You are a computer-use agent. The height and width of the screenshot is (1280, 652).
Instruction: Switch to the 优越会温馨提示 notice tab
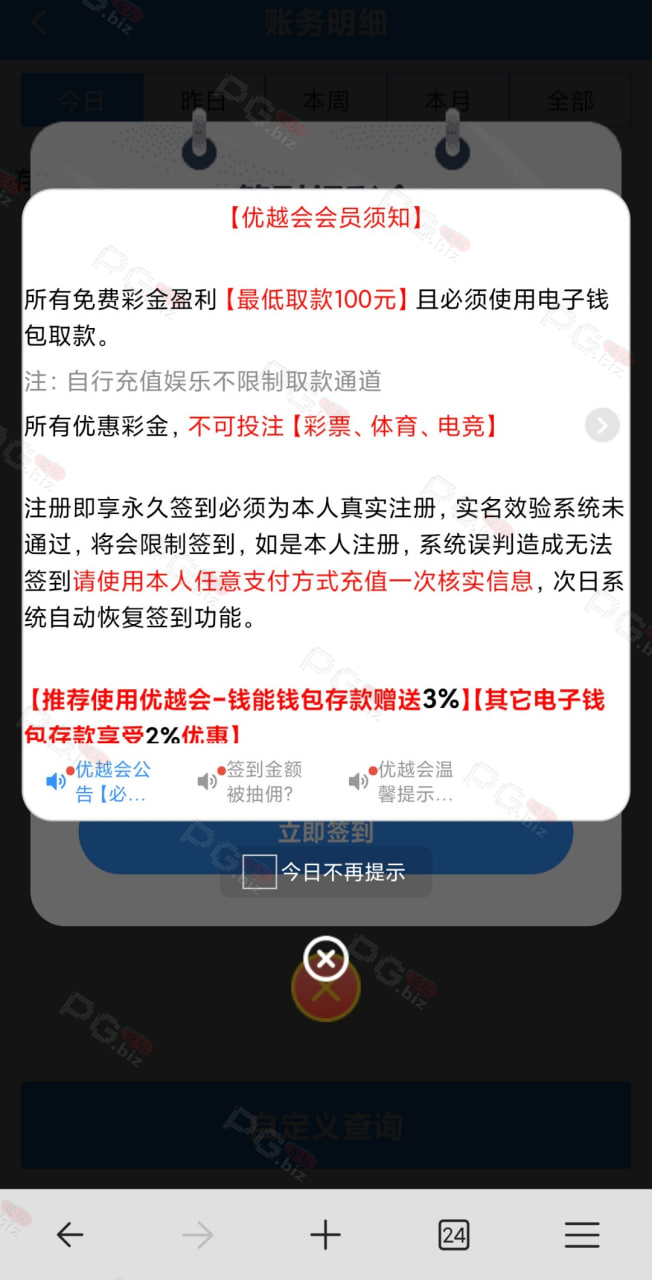coord(402,782)
